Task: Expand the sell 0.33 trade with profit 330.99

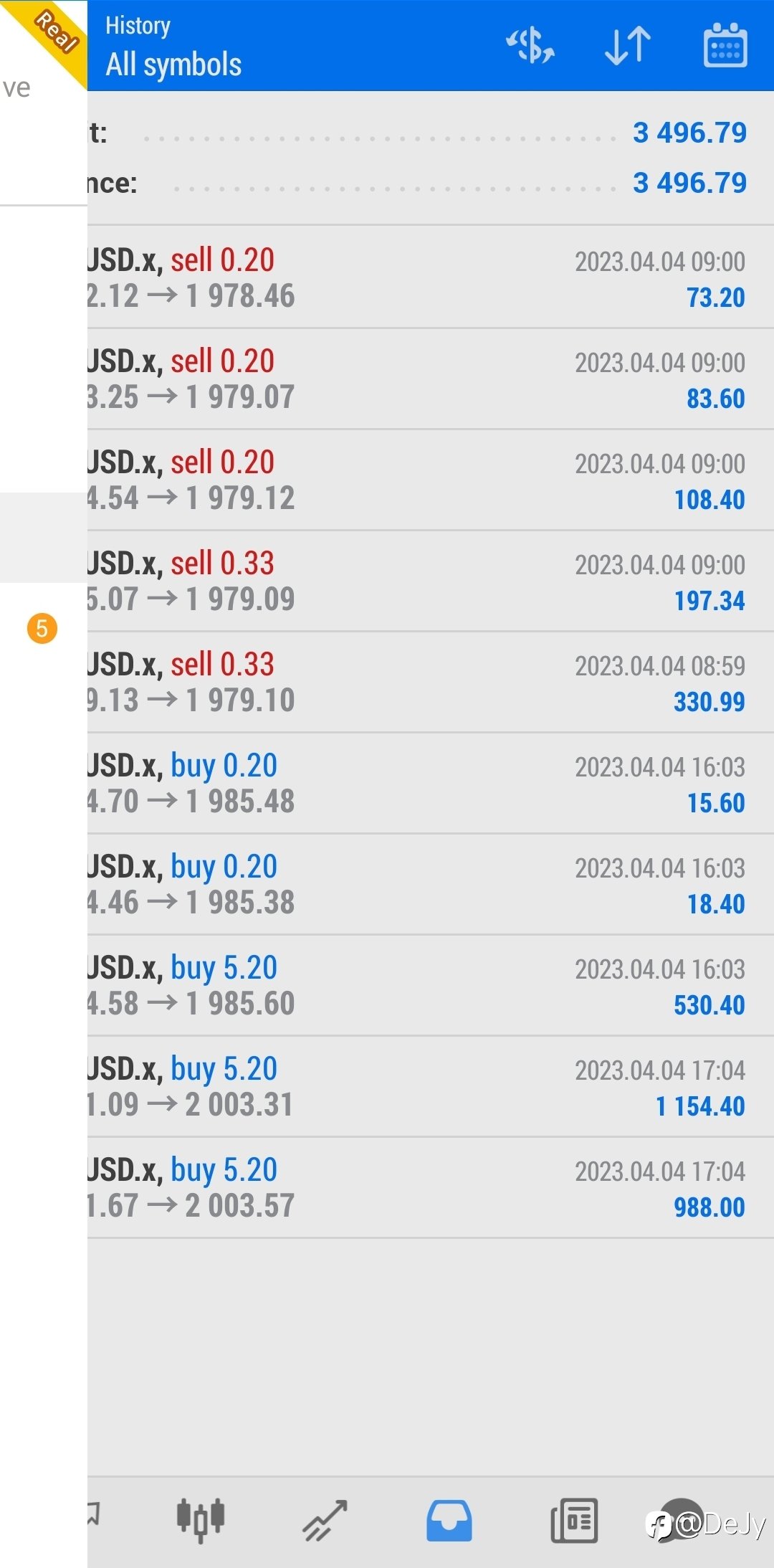Action: [431, 683]
